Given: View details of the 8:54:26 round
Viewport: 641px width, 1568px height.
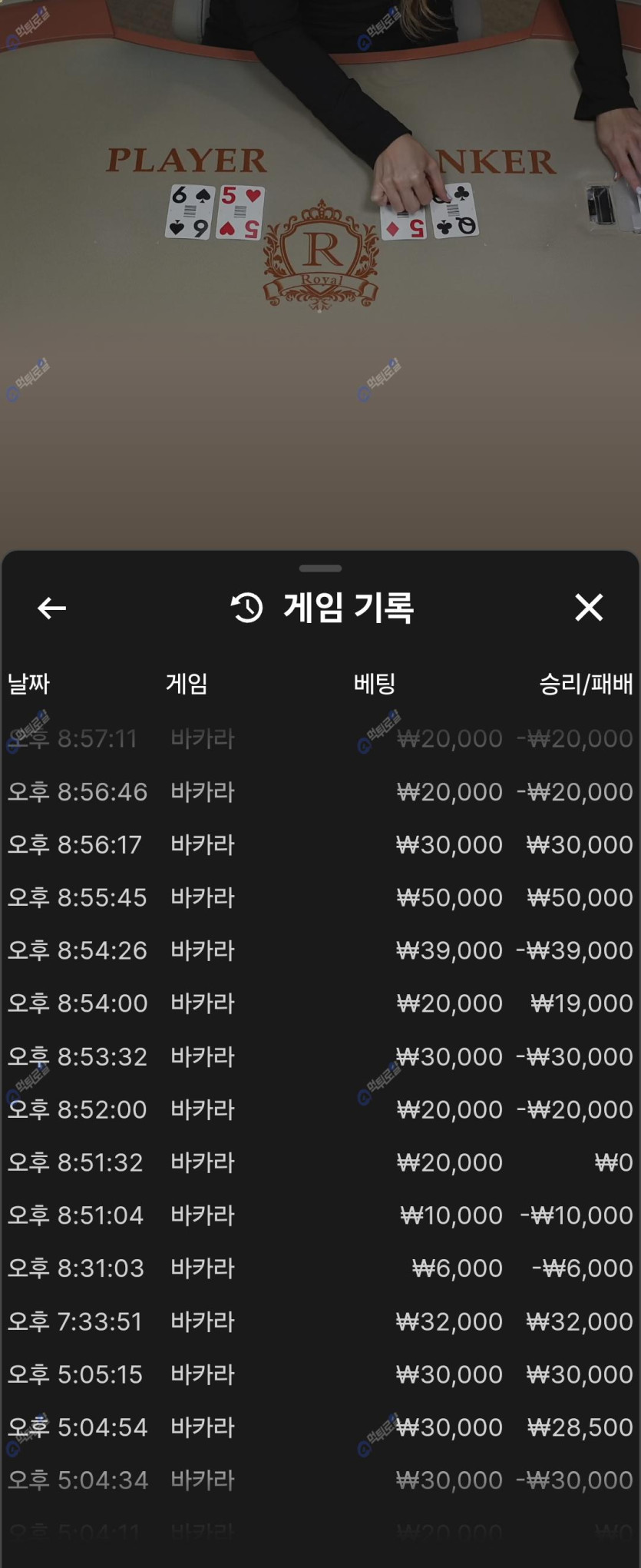Looking at the screenshot, I should (x=320, y=950).
